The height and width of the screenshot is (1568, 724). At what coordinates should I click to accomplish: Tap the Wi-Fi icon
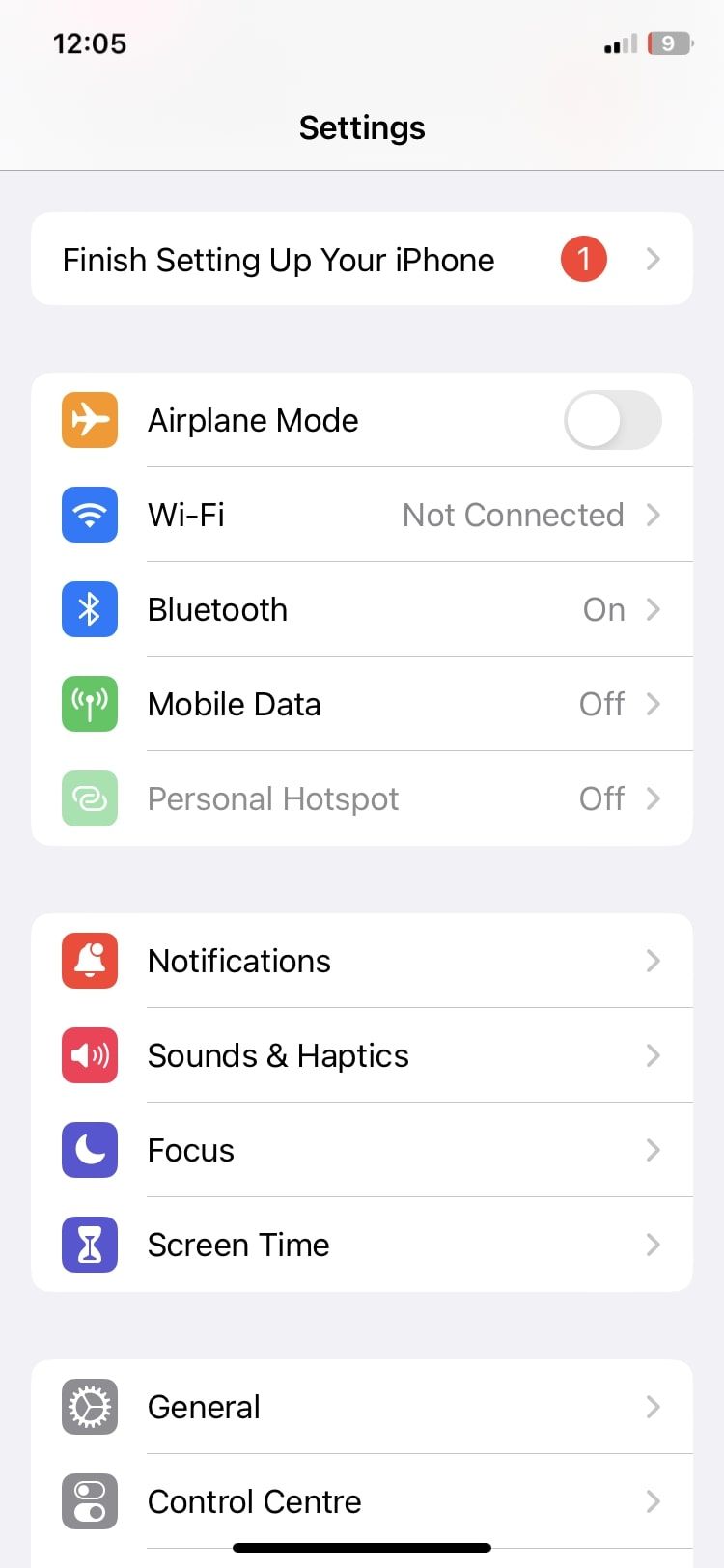(89, 515)
